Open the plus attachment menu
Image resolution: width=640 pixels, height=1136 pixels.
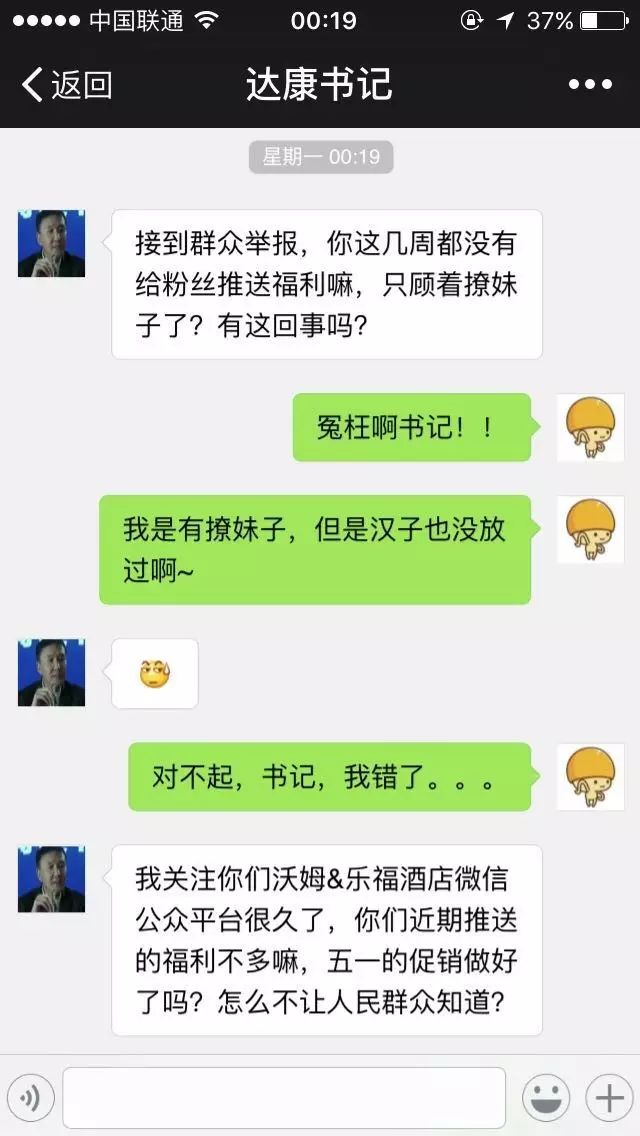click(609, 1098)
